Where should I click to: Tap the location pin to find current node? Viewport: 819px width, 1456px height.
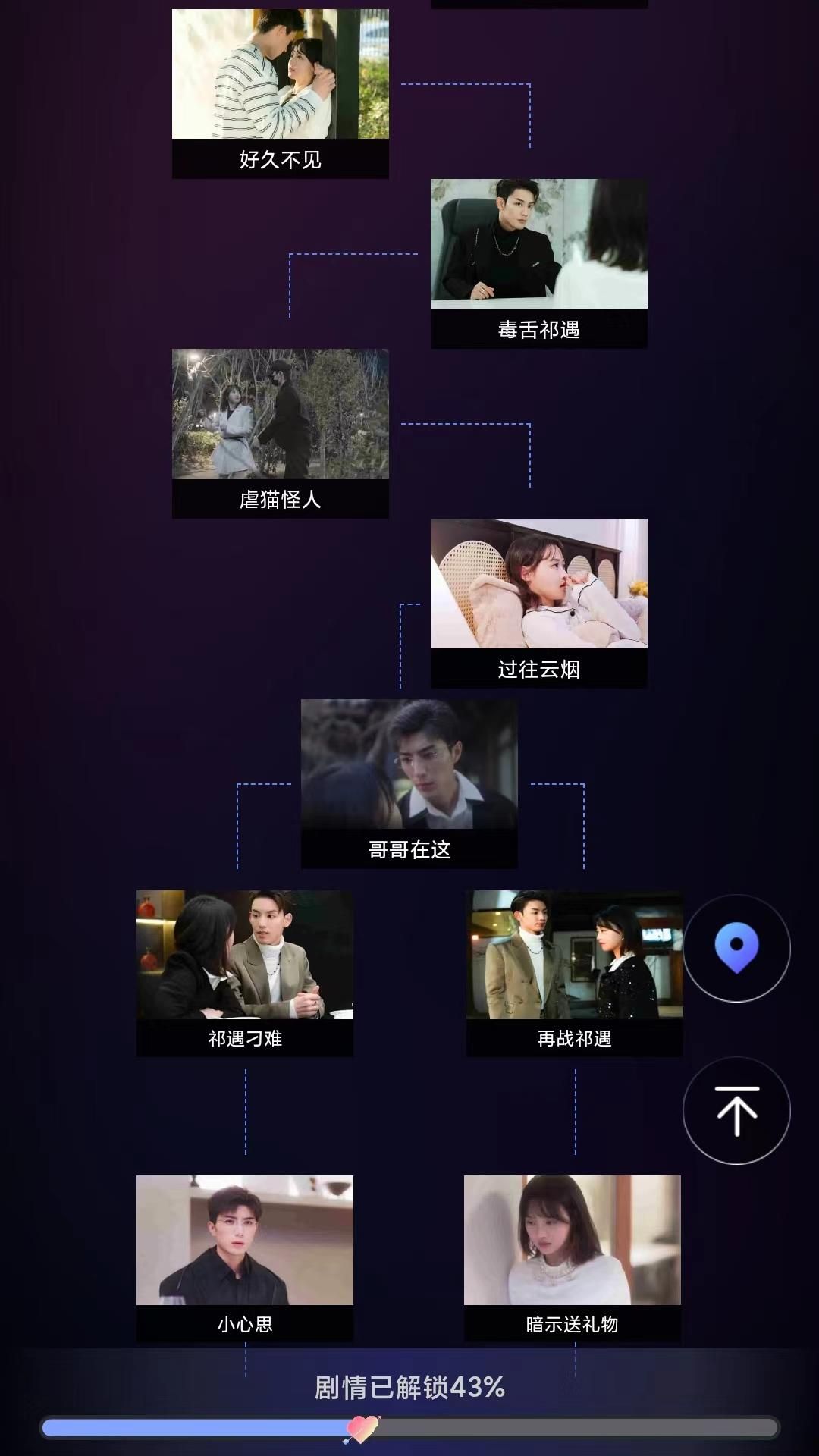[736, 948]
